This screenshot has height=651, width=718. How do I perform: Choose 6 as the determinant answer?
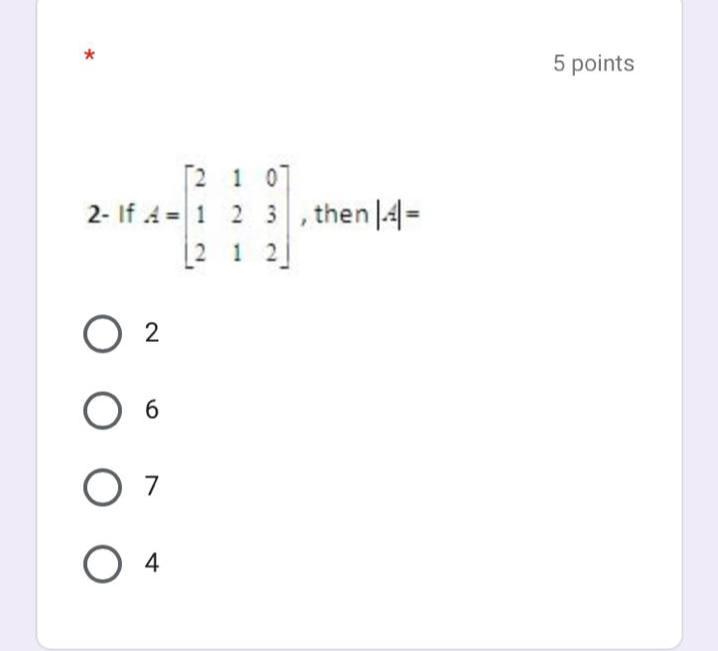102,410
